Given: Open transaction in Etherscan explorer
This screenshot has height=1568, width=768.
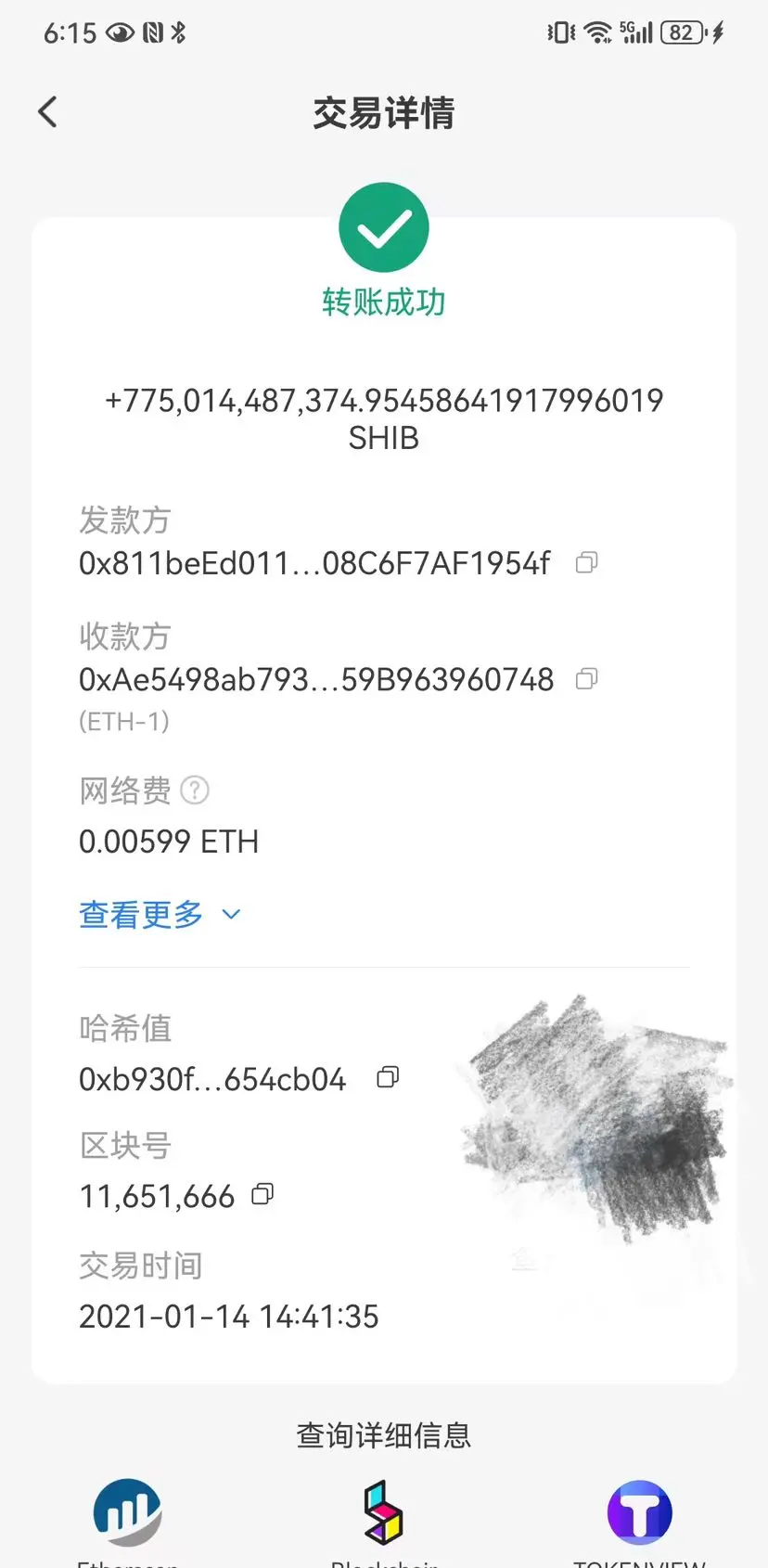Looking at the screenshot, I should [127, 1512].
